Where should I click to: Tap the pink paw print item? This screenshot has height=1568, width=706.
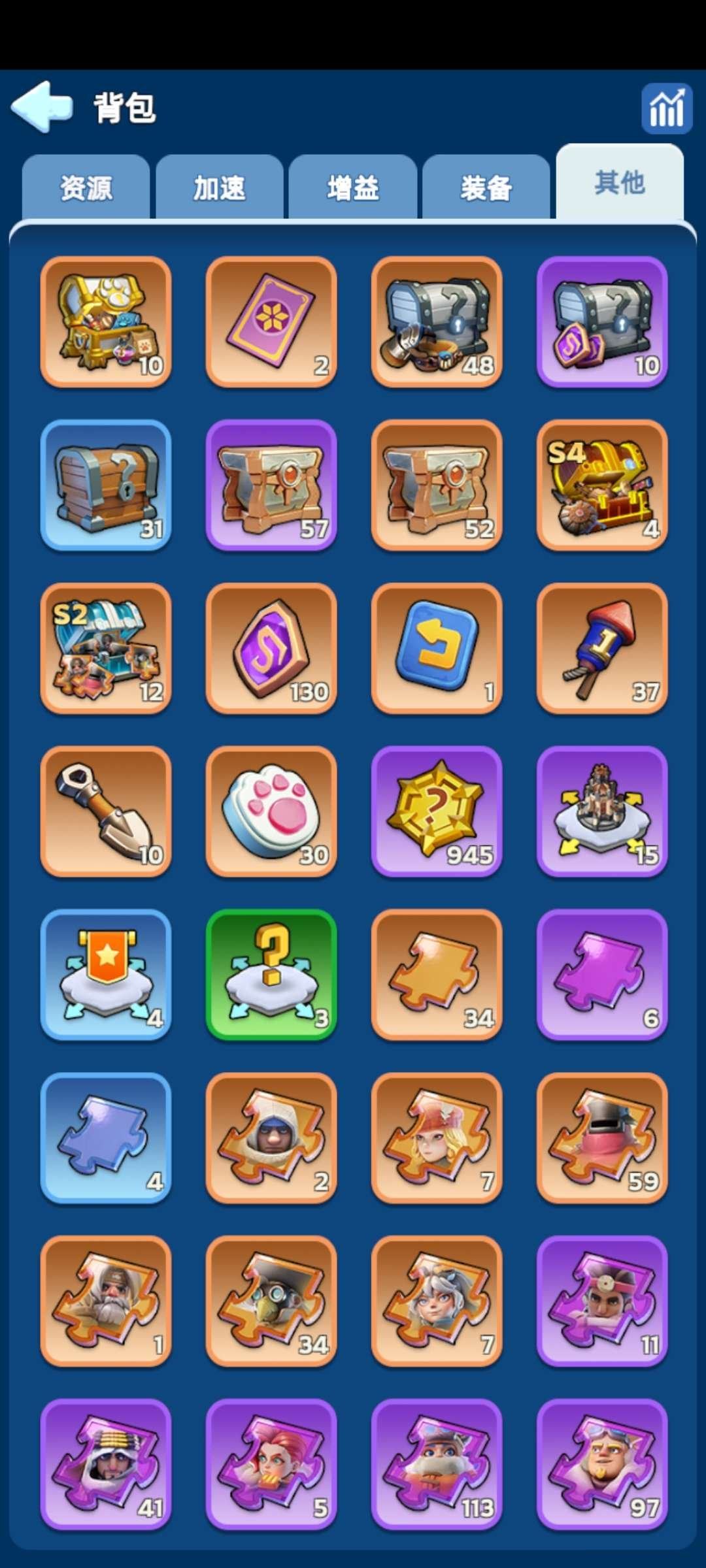point(271,811)
